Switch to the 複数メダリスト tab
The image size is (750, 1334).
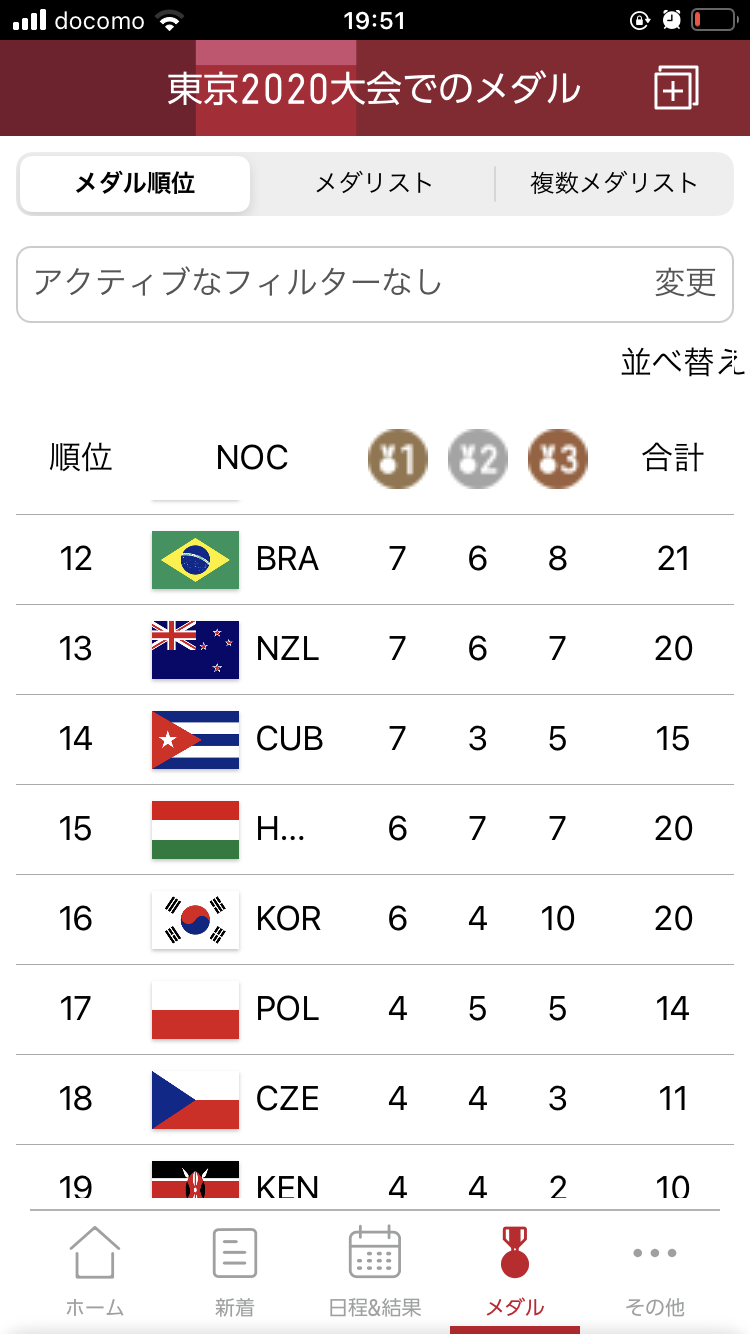pyautogui.click(x=613, y=183)
